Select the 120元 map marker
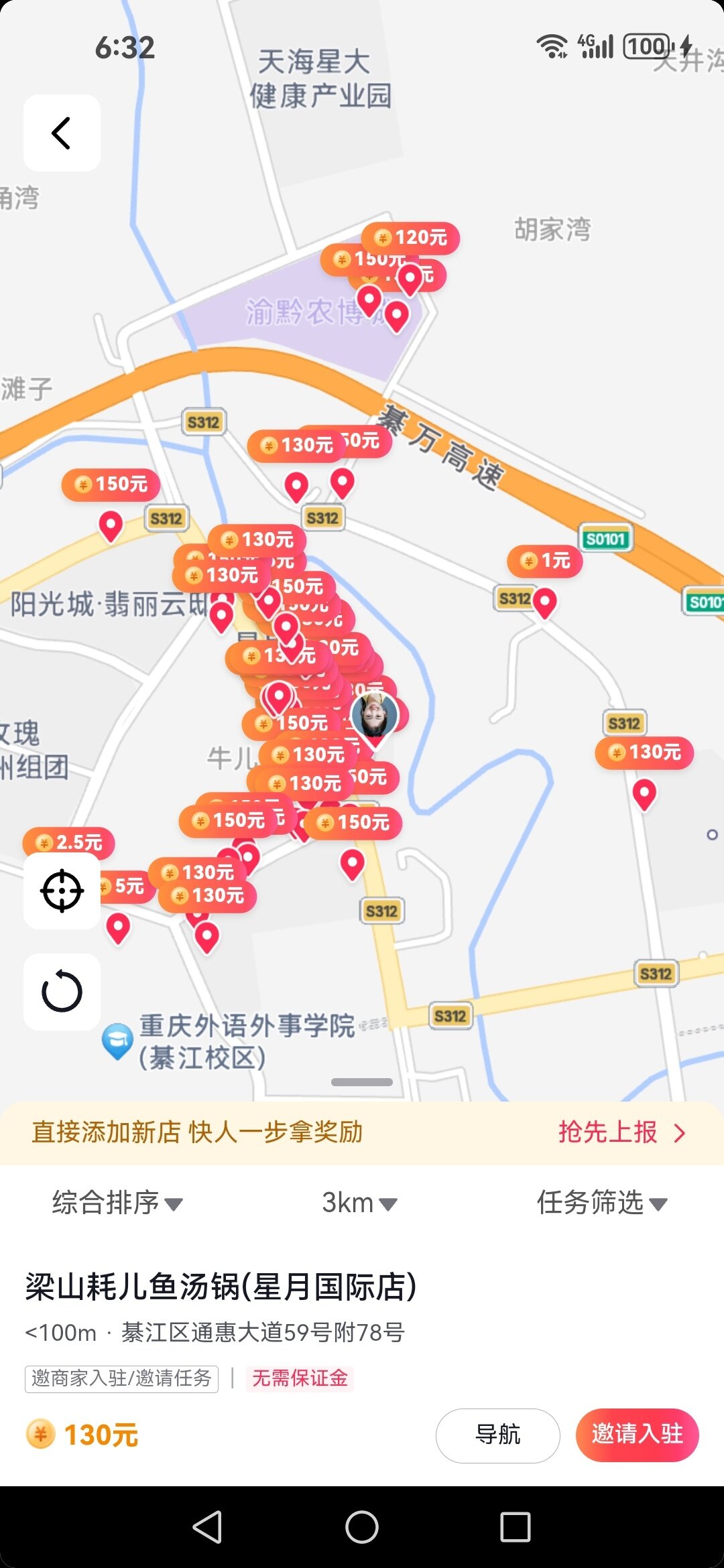The width and height of the screenshot is (724, 1568). pyautogui.click(x=411, y=238)
